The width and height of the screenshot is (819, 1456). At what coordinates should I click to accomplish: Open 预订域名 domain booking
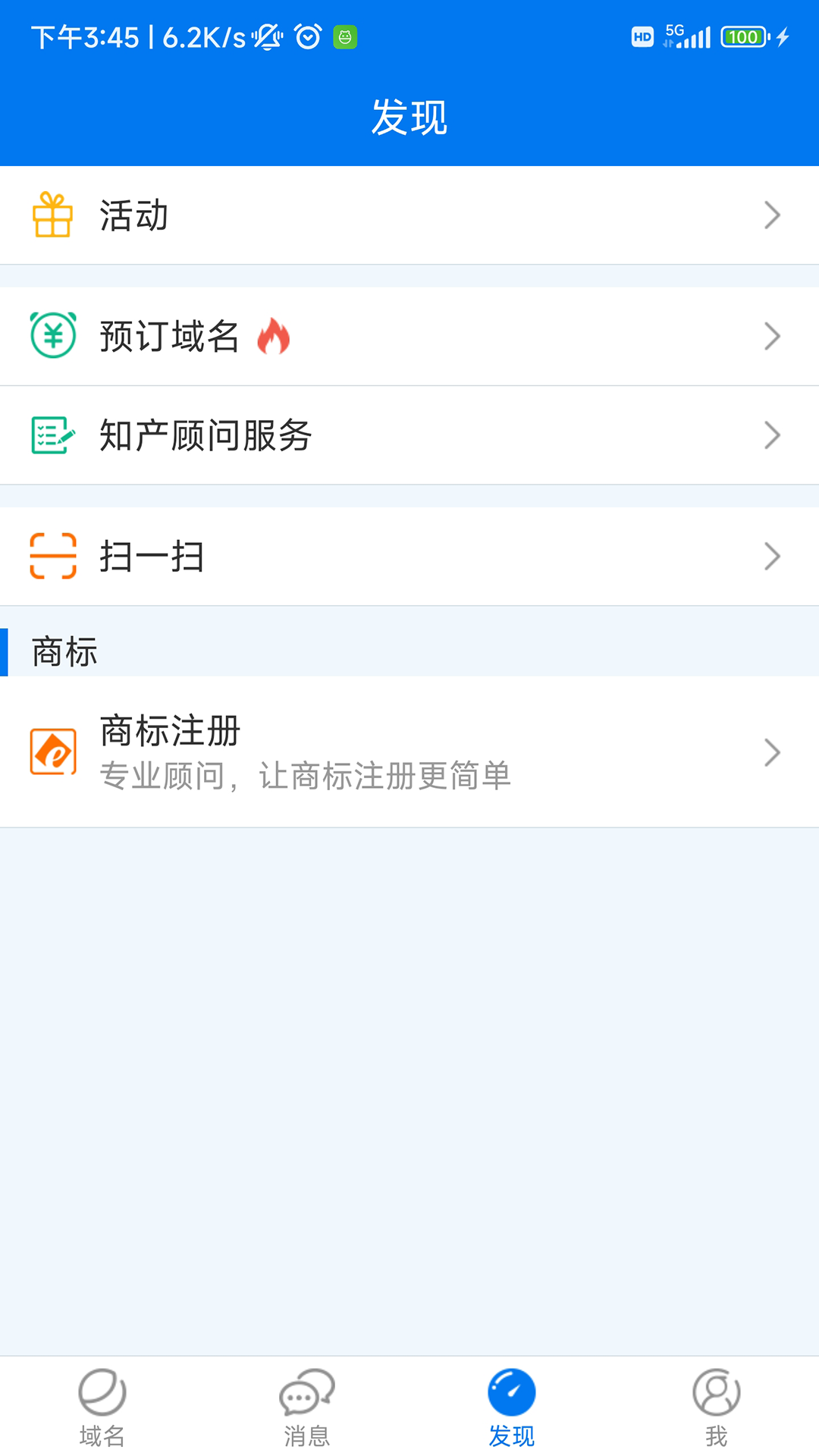pyautogui.click(x=409, y=337)
